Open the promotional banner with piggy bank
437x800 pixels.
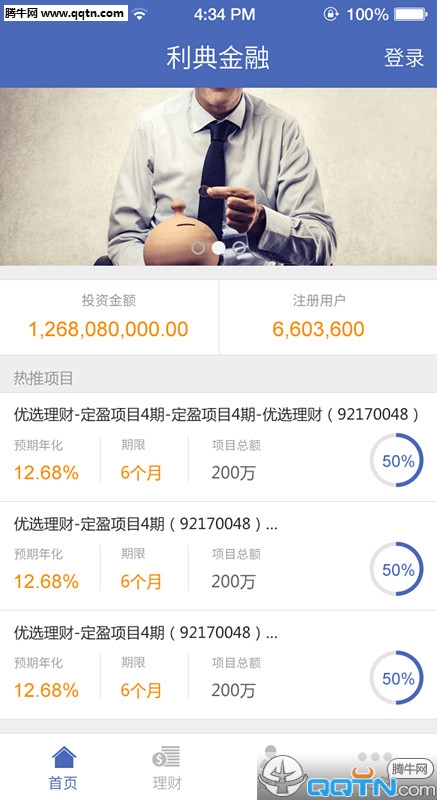pyautogui.click(x=218, y=177)
